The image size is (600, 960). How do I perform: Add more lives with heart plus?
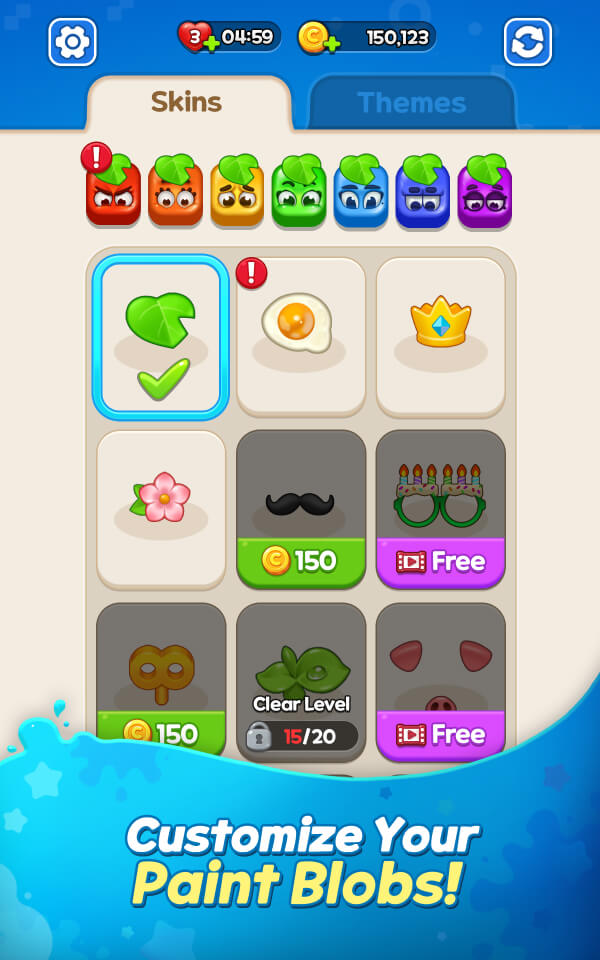(195, 39)
